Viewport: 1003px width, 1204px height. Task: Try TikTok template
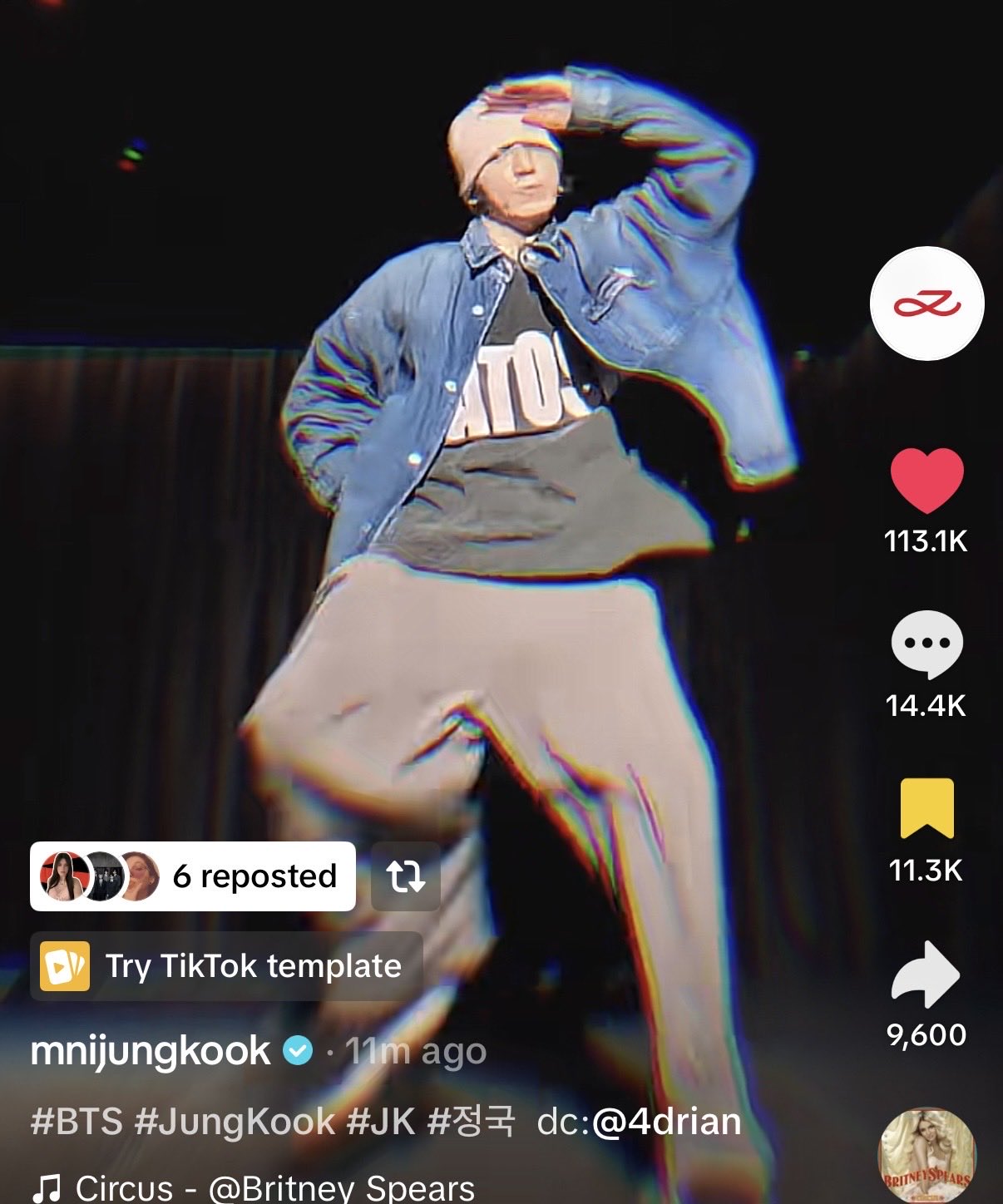tap(226, 965)
